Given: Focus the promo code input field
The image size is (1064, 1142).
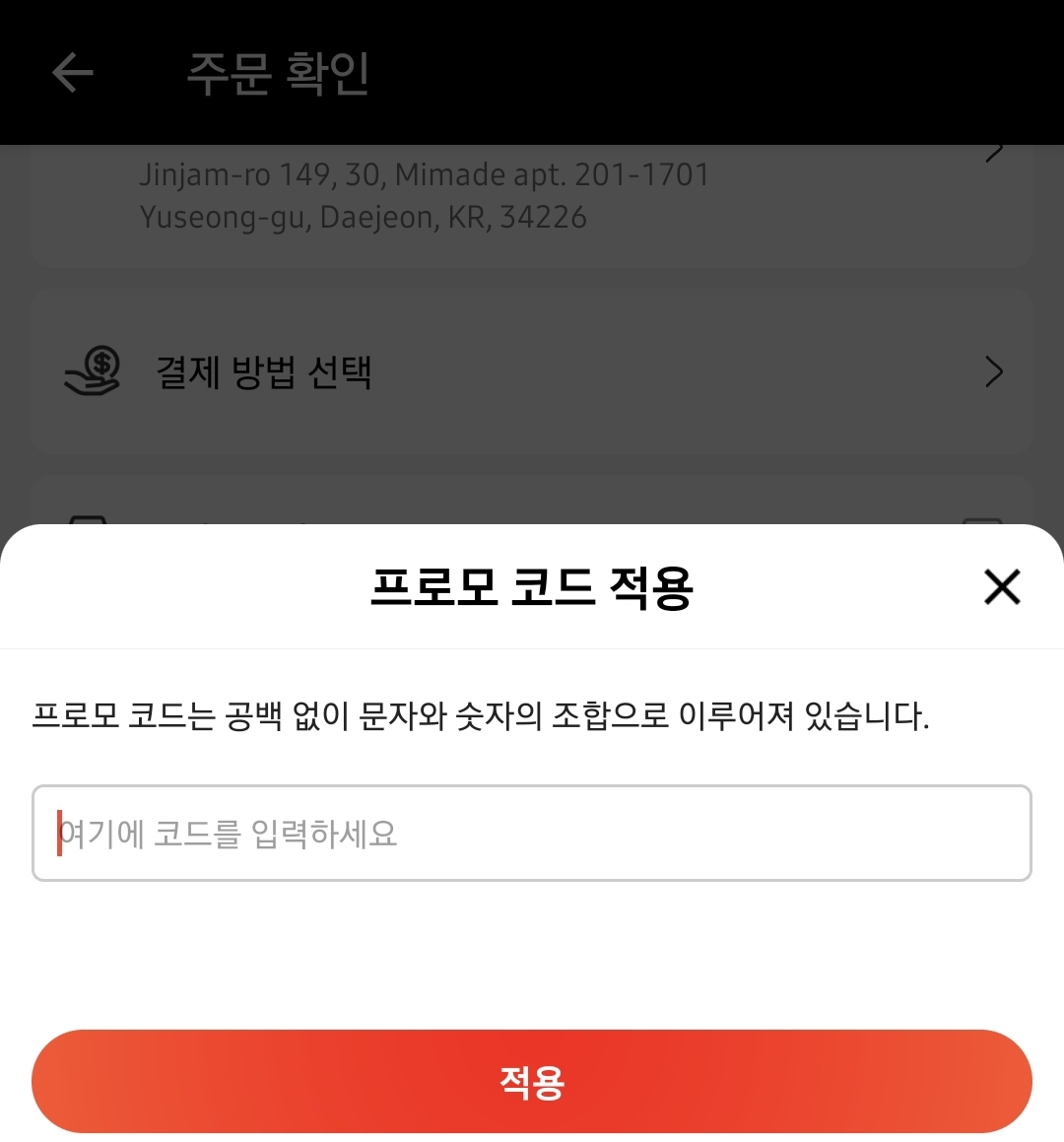Looking at the screenshot, I should click(532, 833).
